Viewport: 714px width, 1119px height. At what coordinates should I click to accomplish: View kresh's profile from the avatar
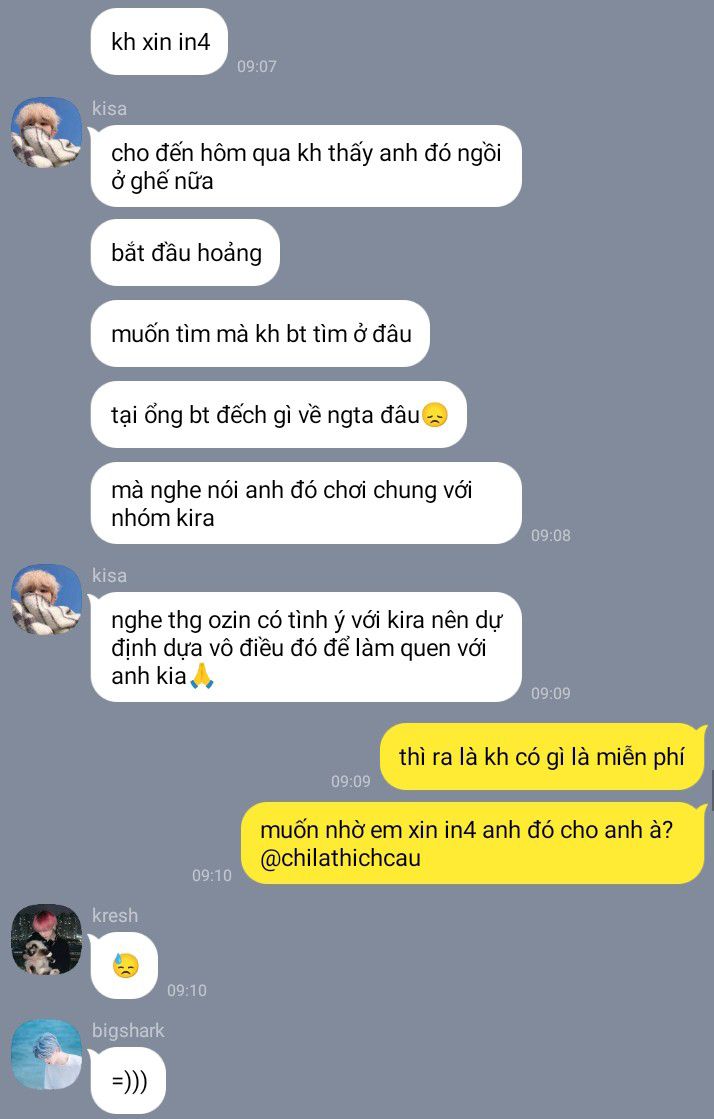tap(46, 939)
